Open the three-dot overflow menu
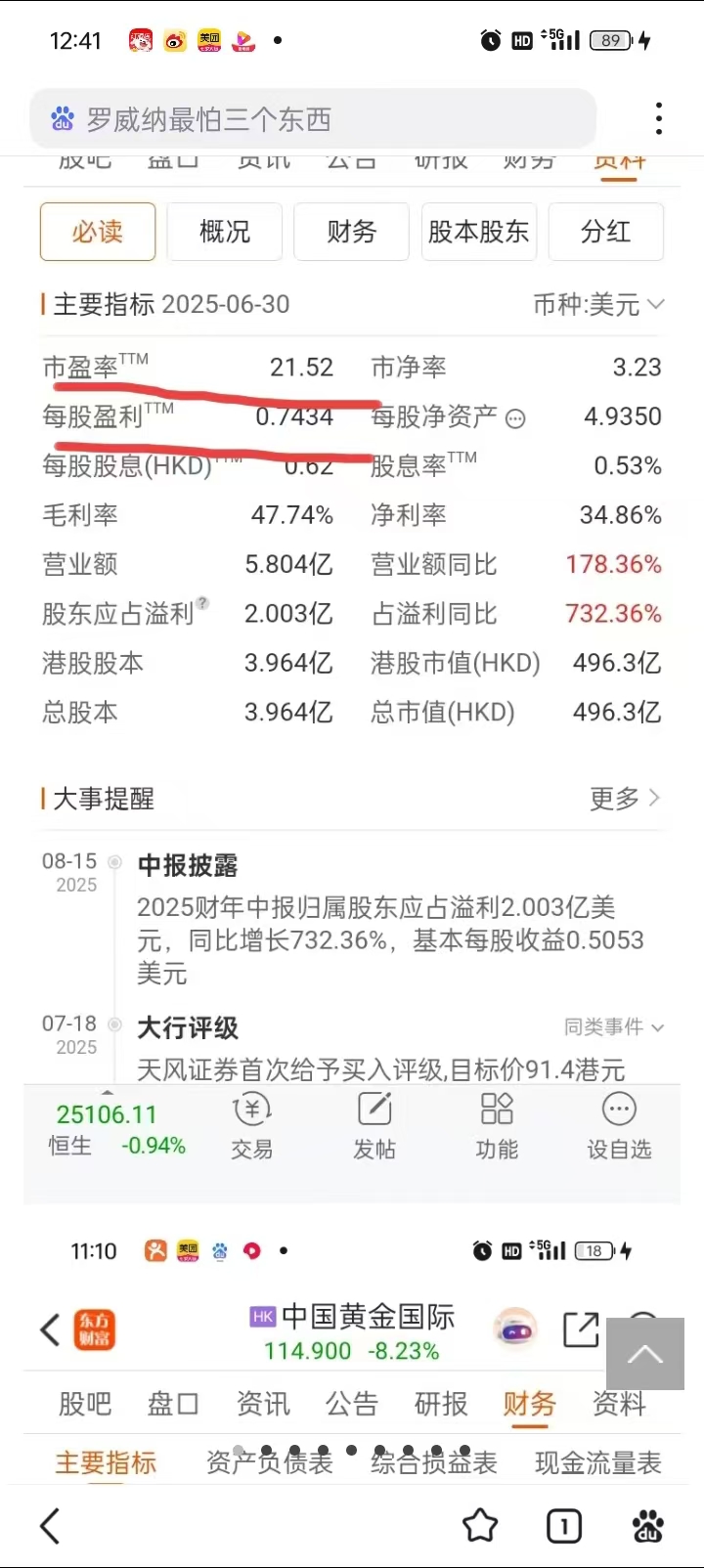Image resolution: width=704 pixels, height=1568 pixels. point(659,119)
